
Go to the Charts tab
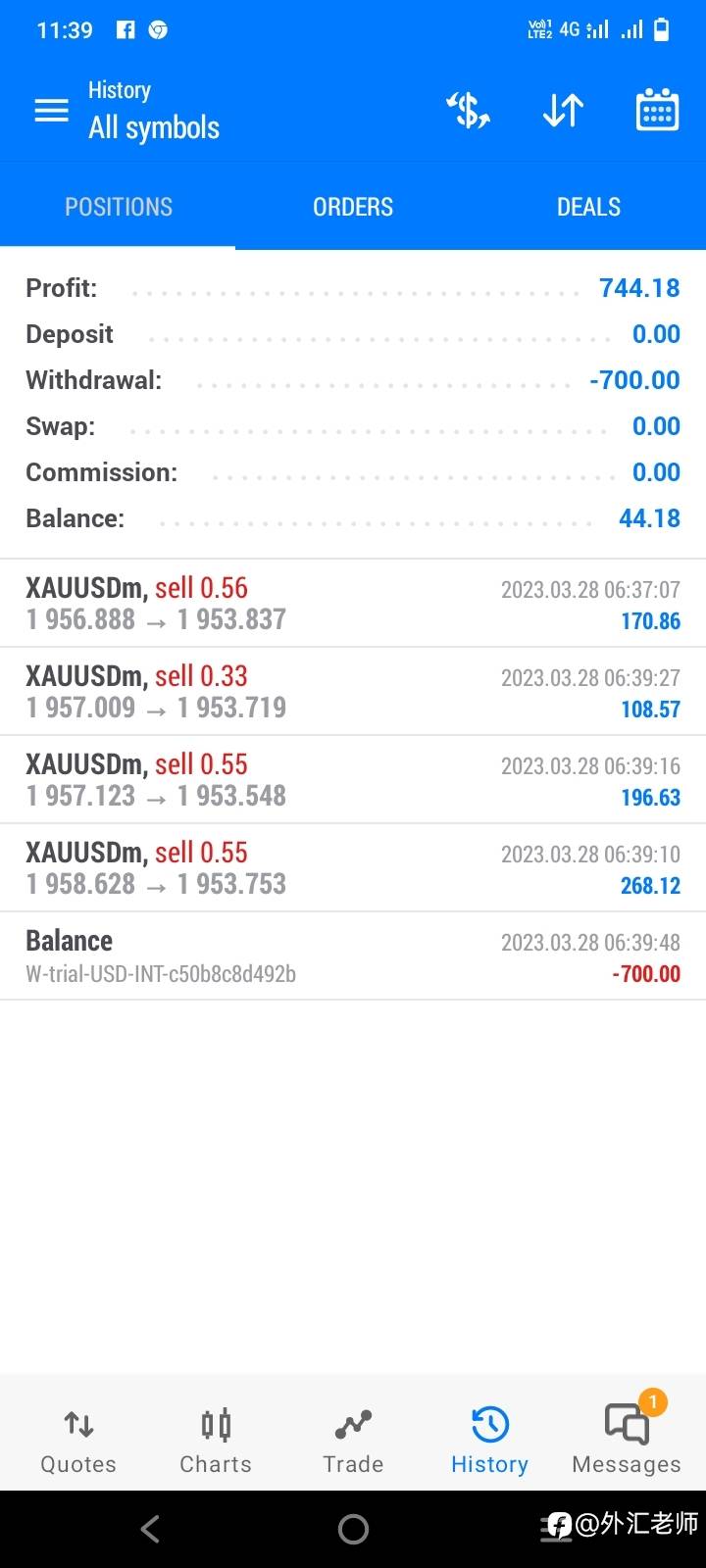(x=216, y=1441)
